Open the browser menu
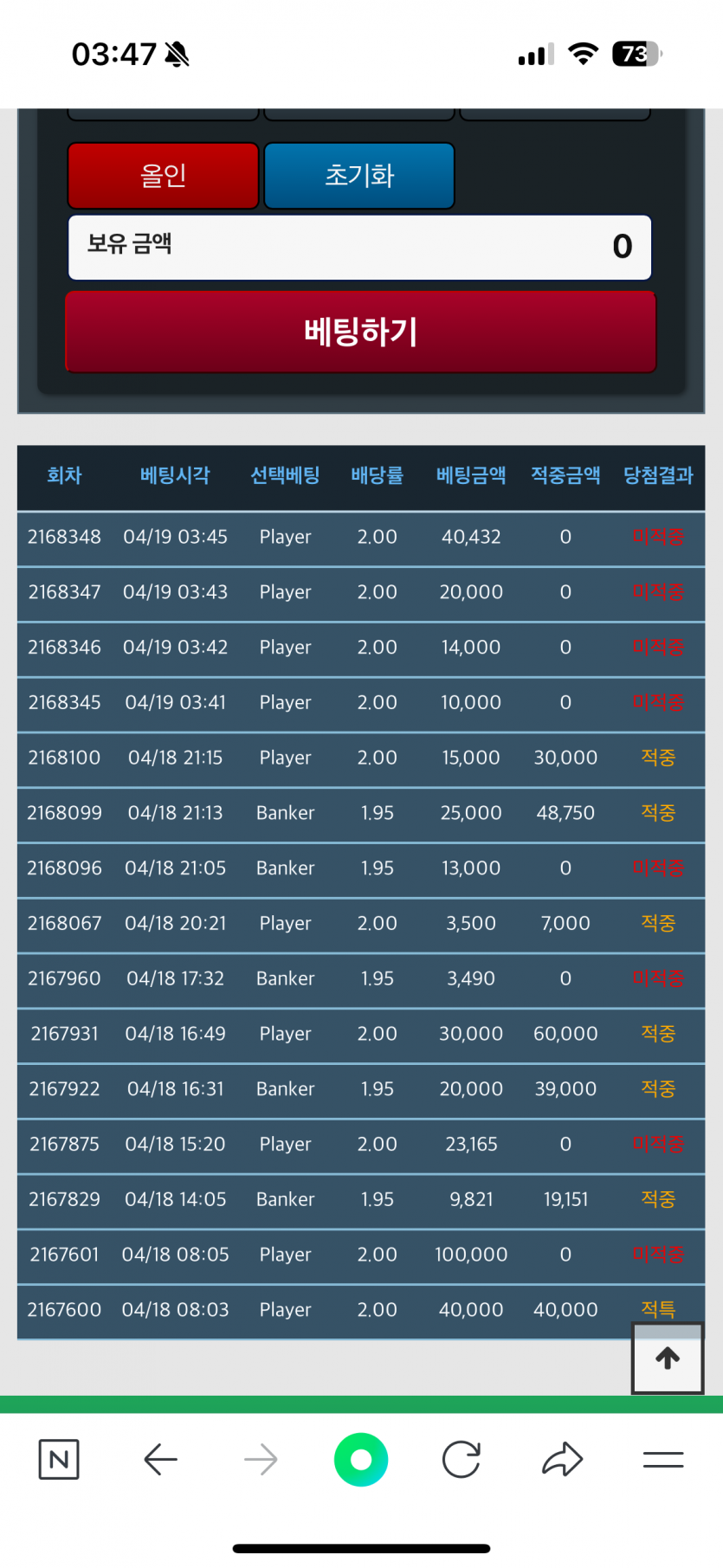This screenshot has width=723, height=1568. pyautogui.click(x=663, y=1460)
